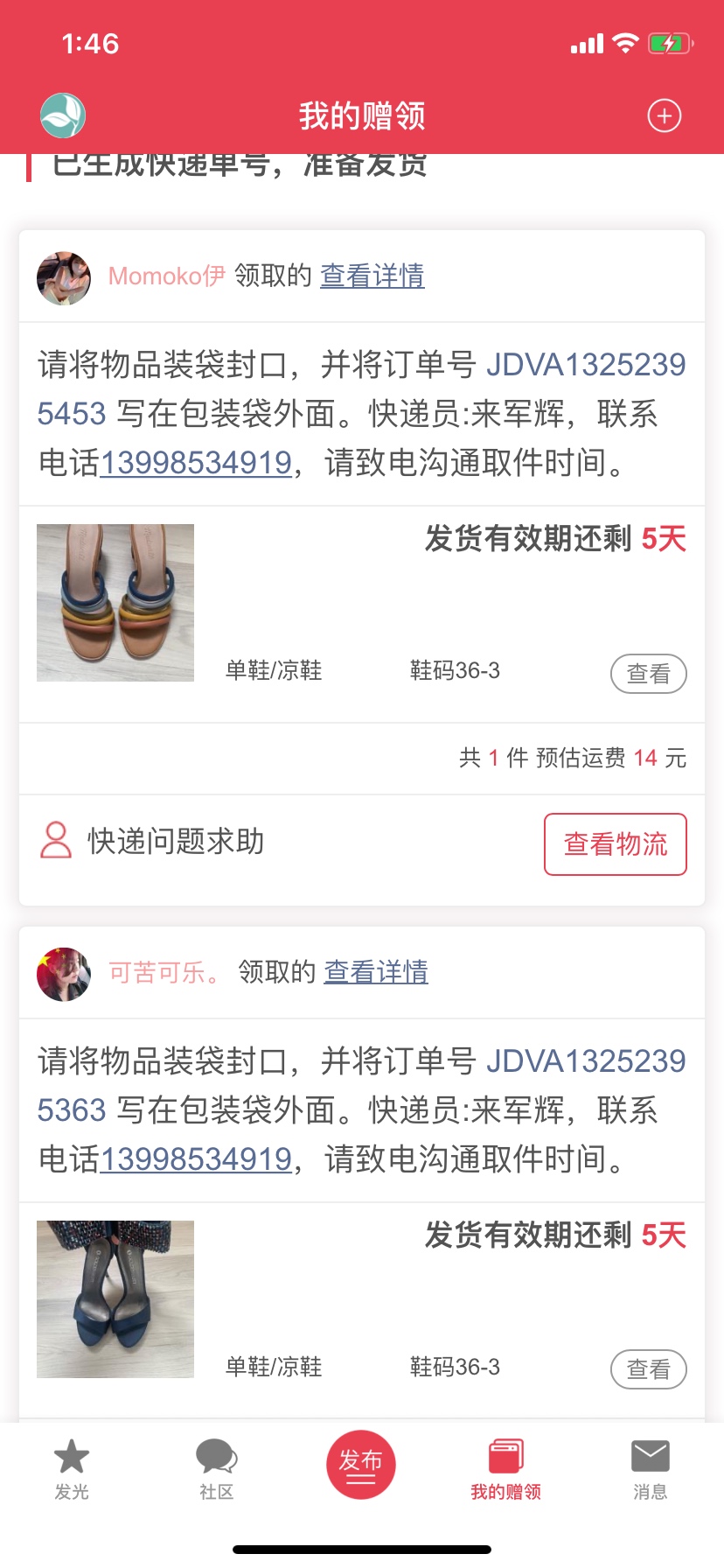Call courier number in 可苦可乐's order
This screenshot has height=1568, width=724.
pos(196,1159)
